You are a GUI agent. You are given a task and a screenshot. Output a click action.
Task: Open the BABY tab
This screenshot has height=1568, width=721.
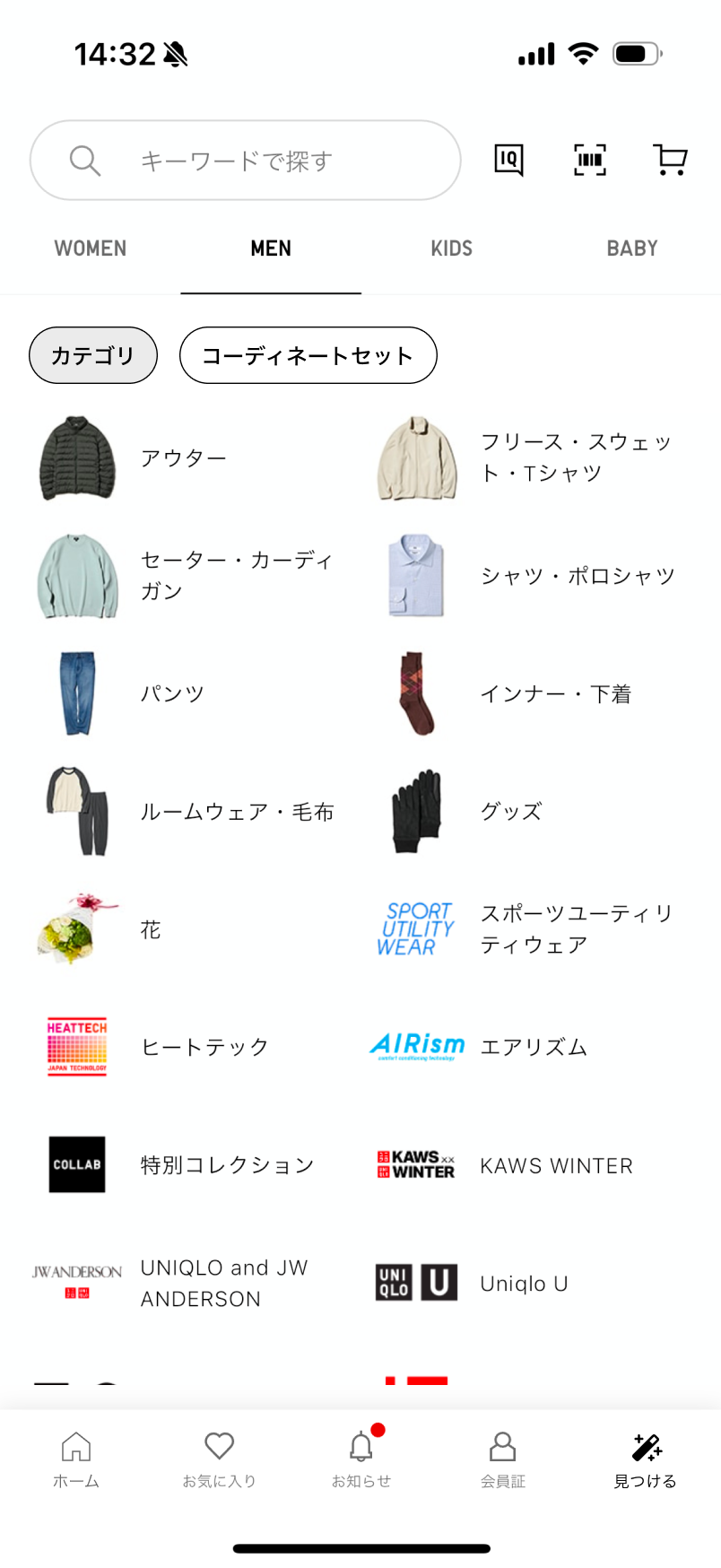tap(632, 248)
